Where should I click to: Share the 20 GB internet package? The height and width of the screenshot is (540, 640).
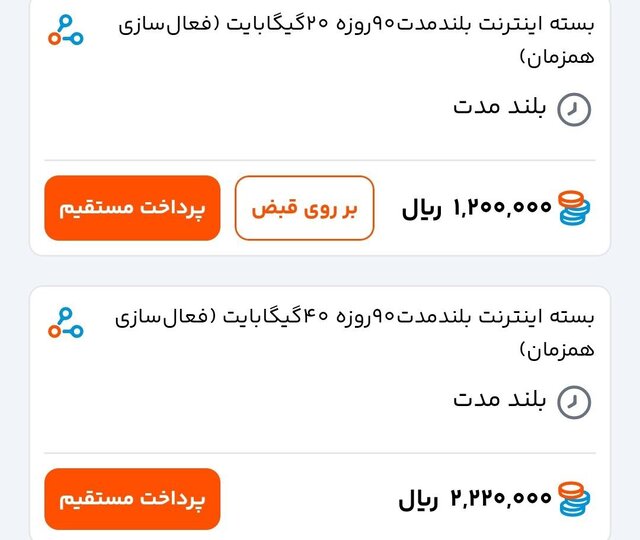tap(66, 29)
